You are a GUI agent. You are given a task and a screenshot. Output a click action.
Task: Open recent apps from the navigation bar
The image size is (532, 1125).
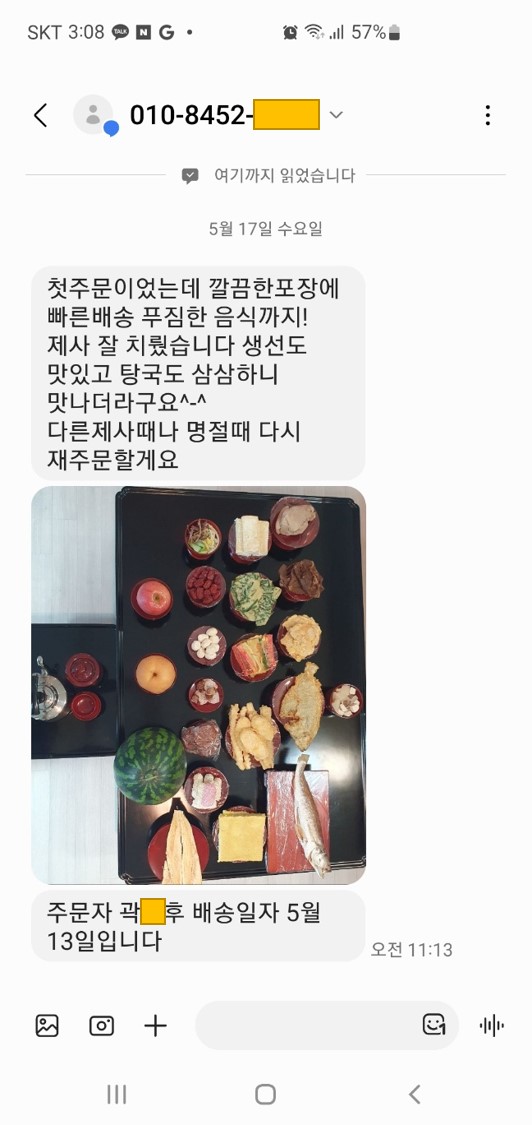point(116,1094)
